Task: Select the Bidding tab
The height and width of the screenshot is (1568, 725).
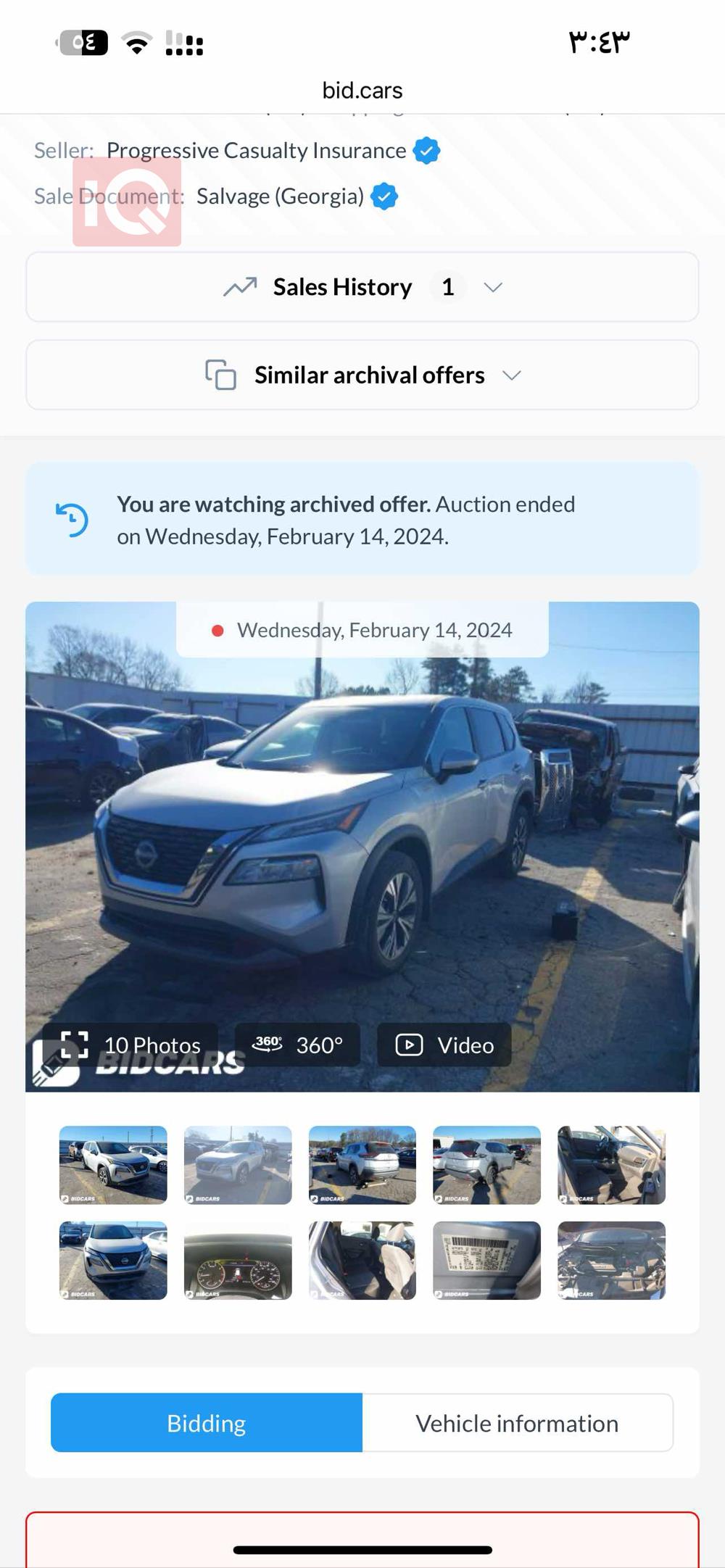Action: [207, 1423]
